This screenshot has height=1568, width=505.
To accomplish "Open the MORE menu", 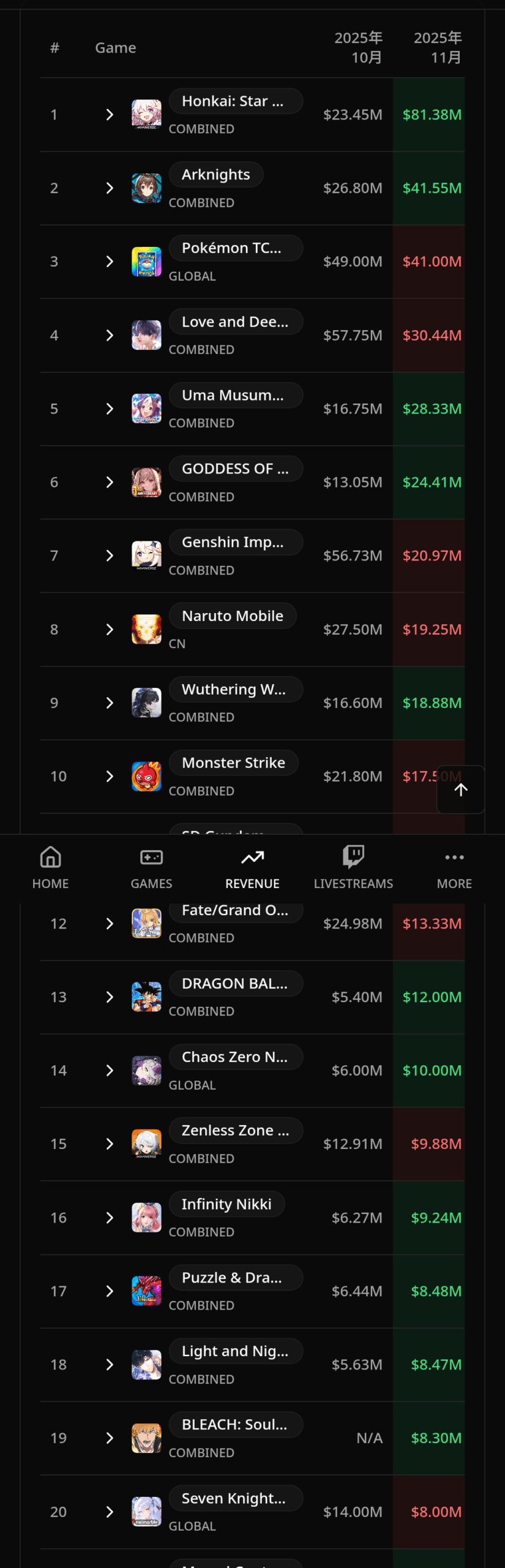I will pos(454,867).
